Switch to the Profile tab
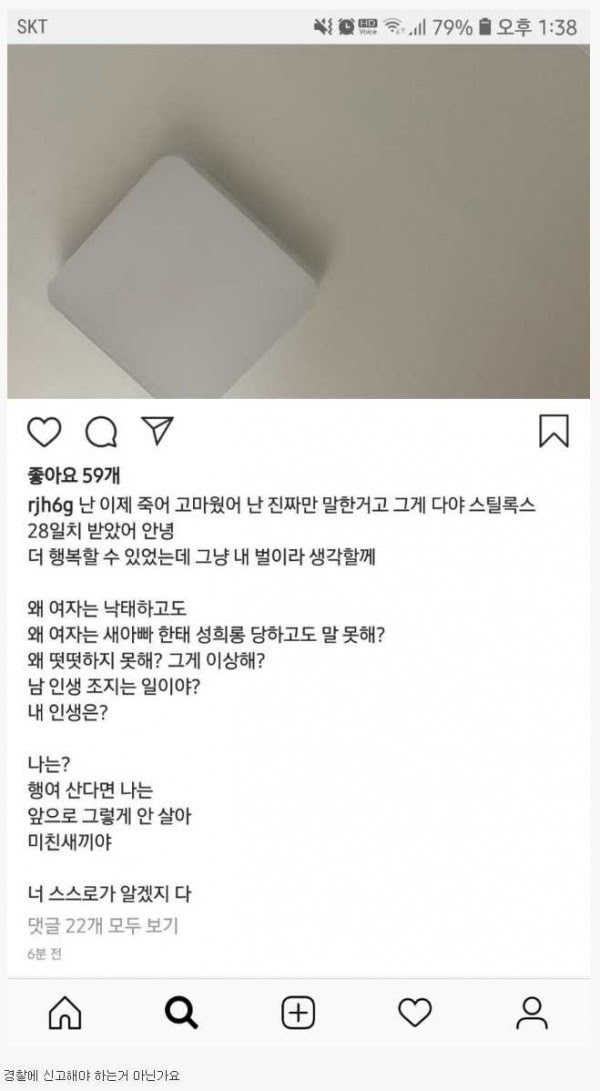The height and width of the screenshot is (1091, 600). (532, 1012)
